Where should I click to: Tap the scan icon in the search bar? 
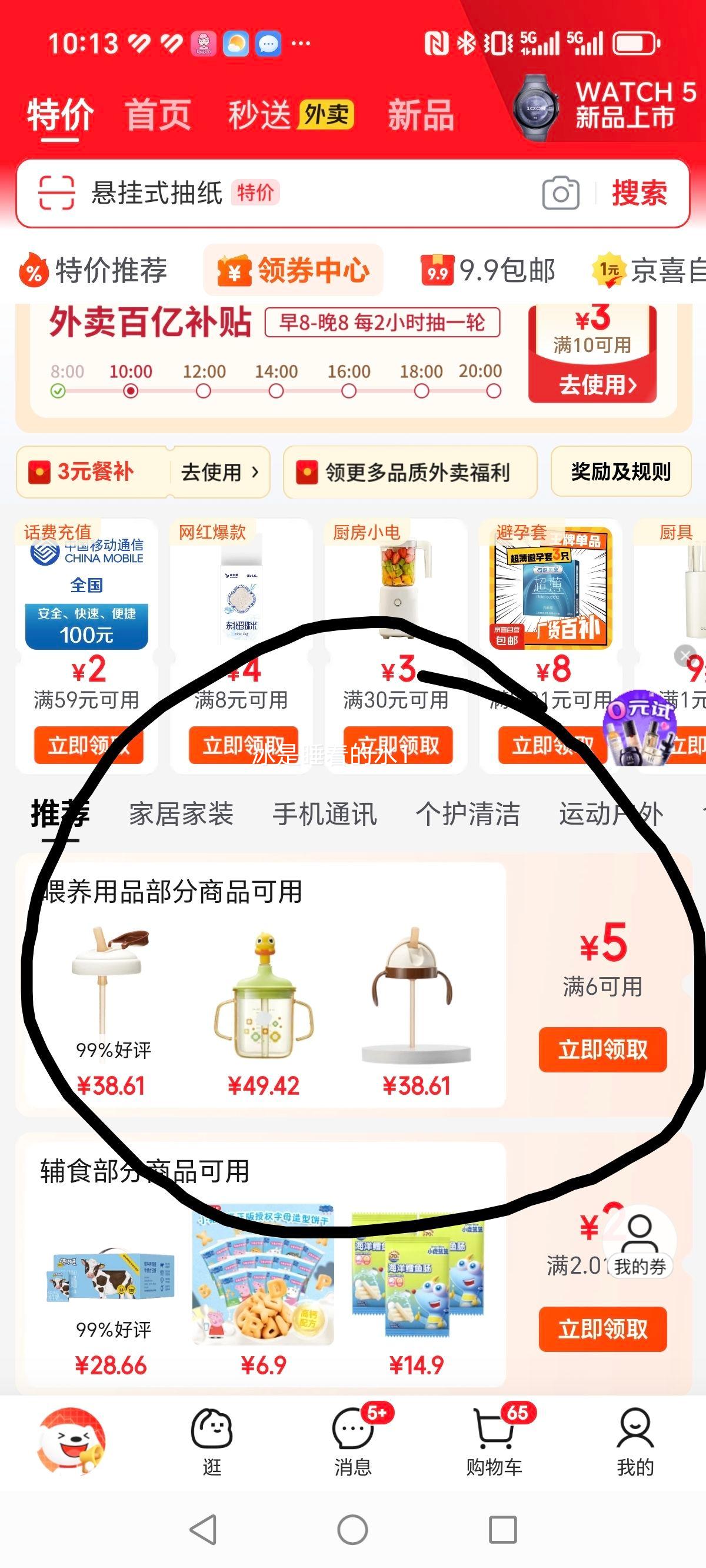point(56,192)
